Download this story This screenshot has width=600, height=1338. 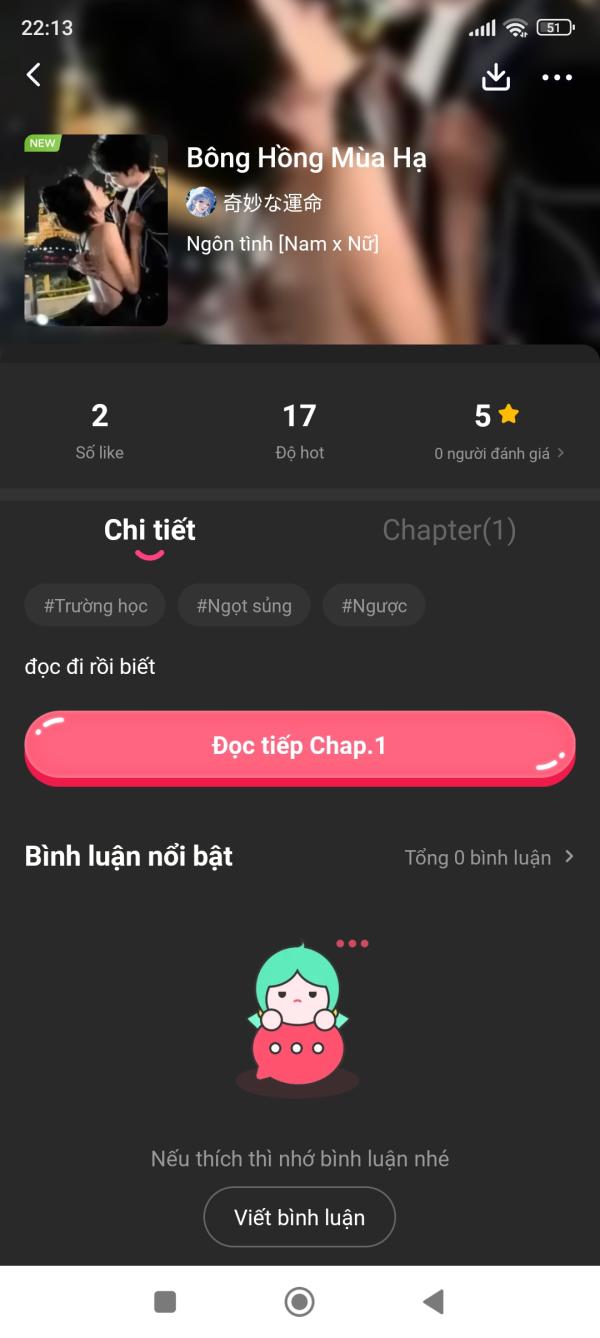click(496, 77)
